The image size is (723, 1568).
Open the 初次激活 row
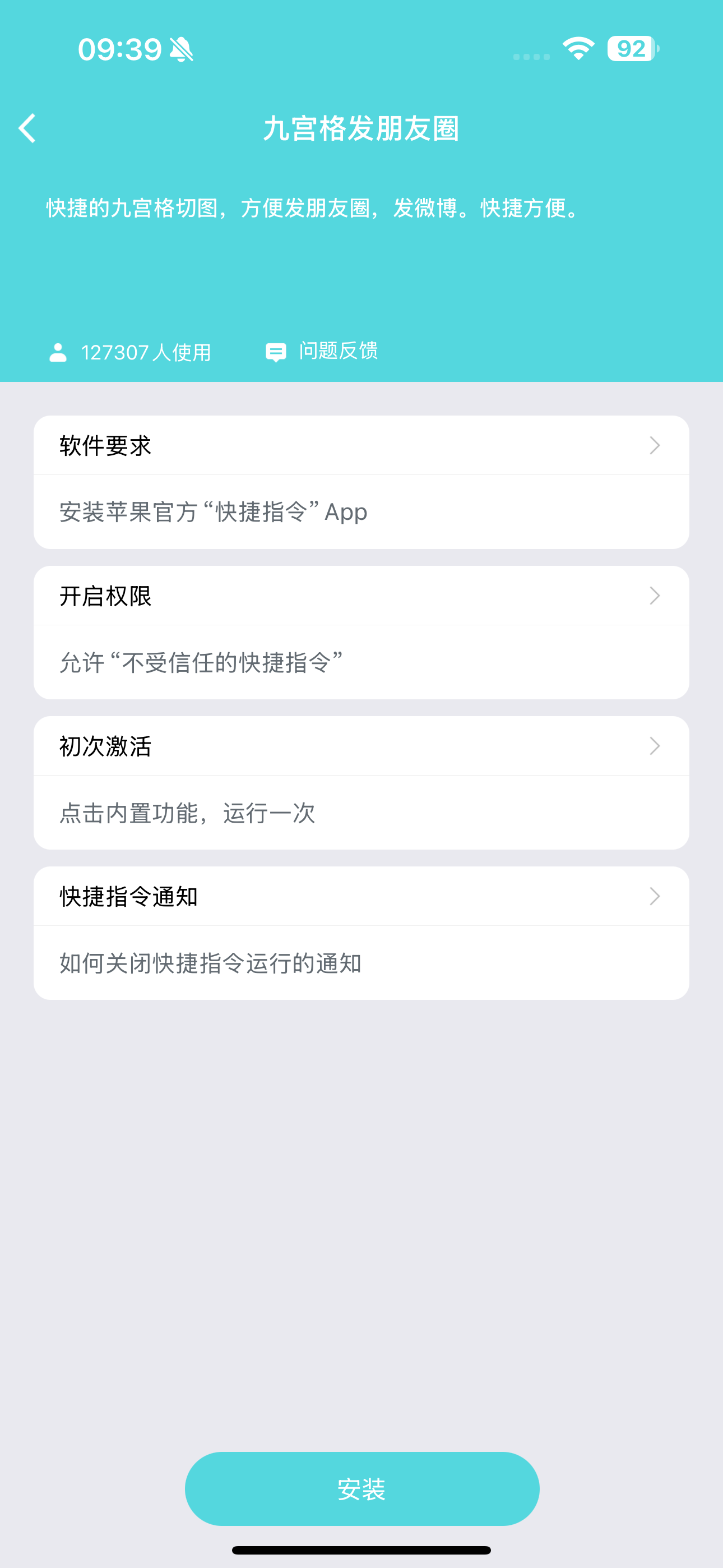361,746
